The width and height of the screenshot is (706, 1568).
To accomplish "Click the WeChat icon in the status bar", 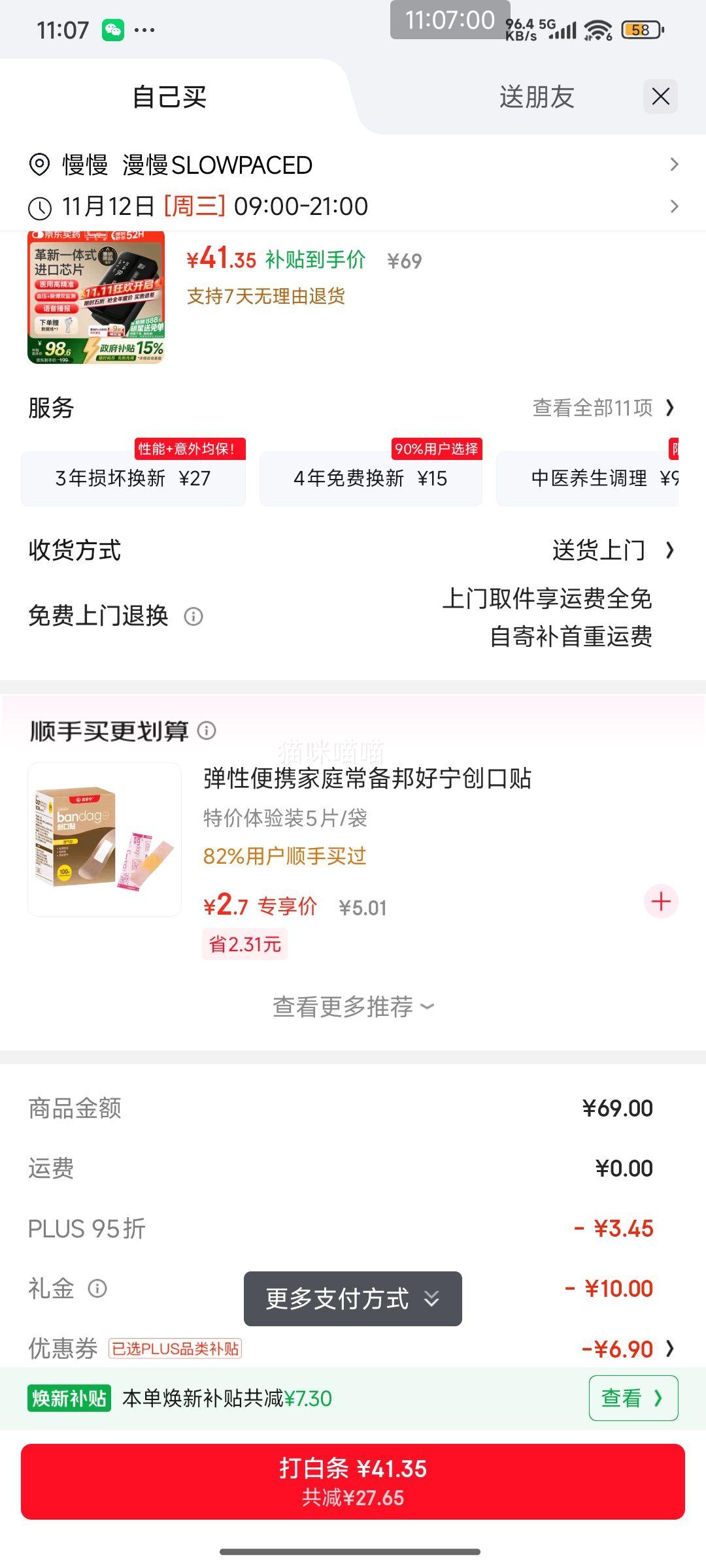I will point(112,29).
